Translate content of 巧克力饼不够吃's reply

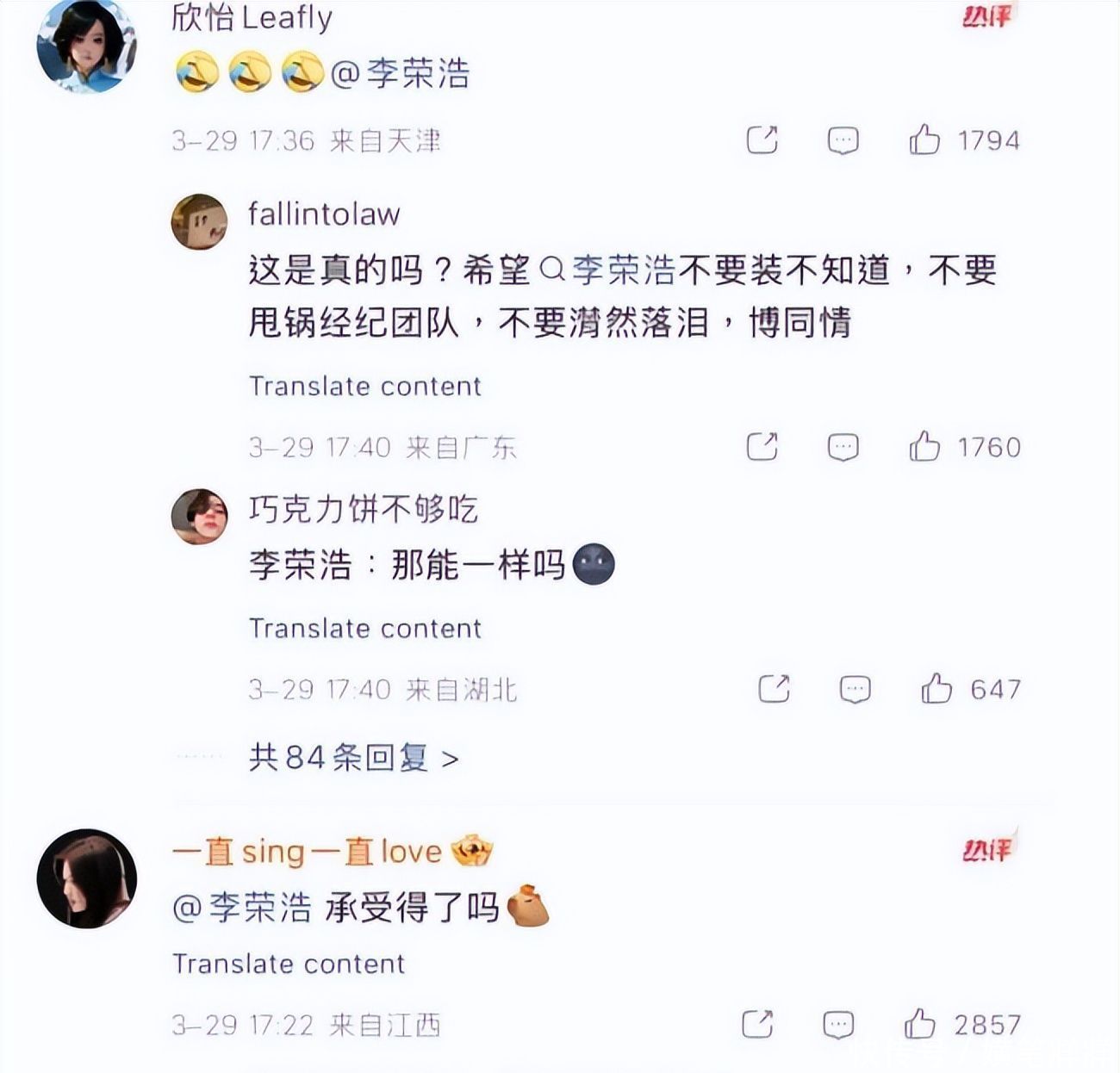(364, 628)
